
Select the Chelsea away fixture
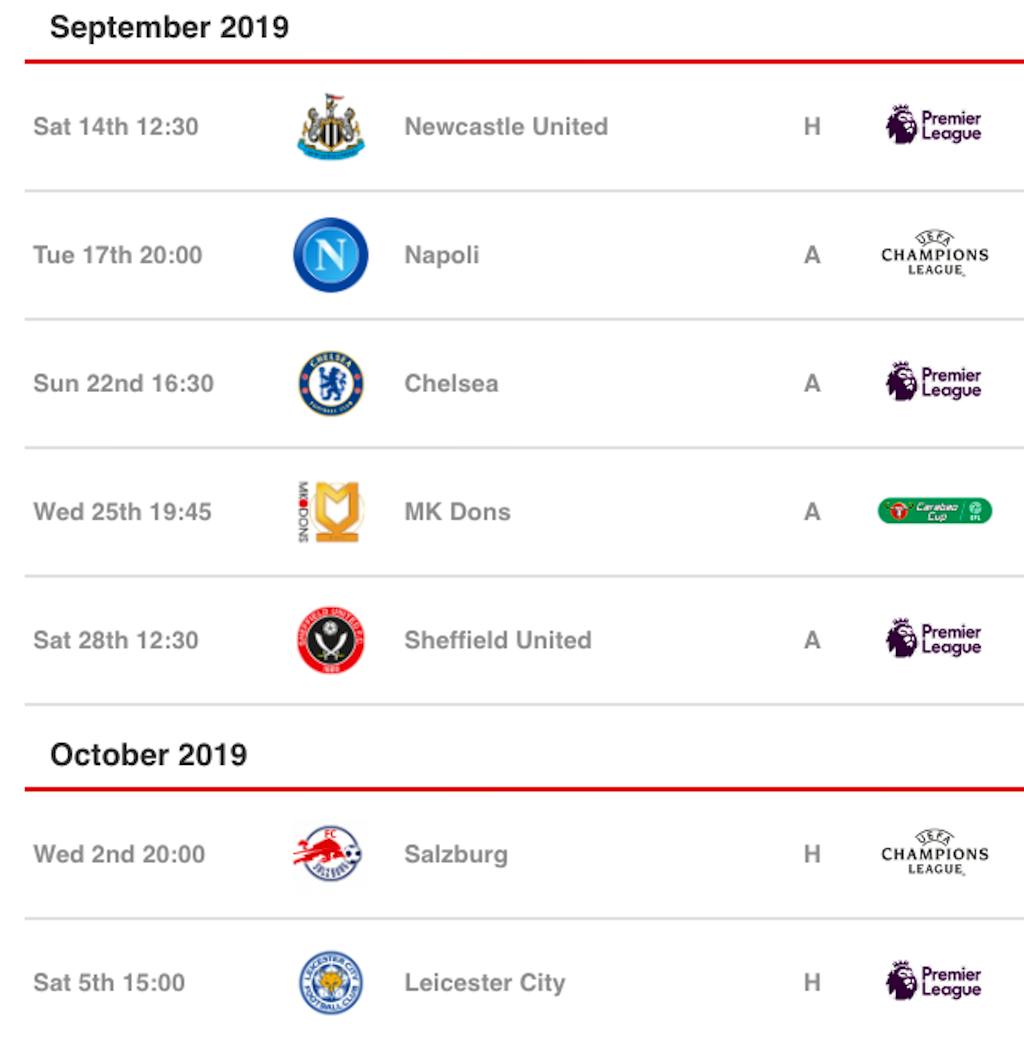click(450, 383)
